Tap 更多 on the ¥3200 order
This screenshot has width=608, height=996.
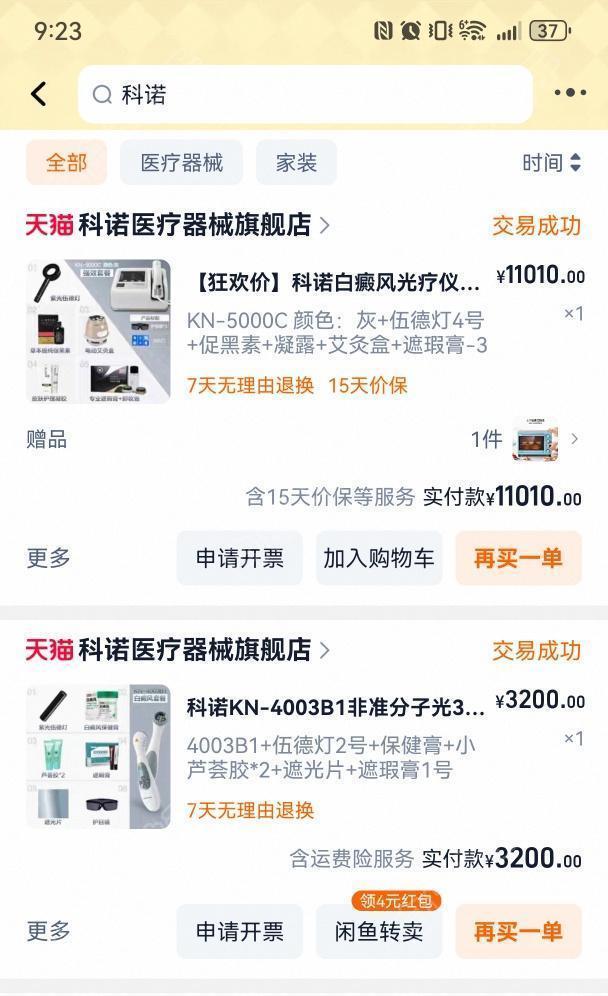click(49, 931)
